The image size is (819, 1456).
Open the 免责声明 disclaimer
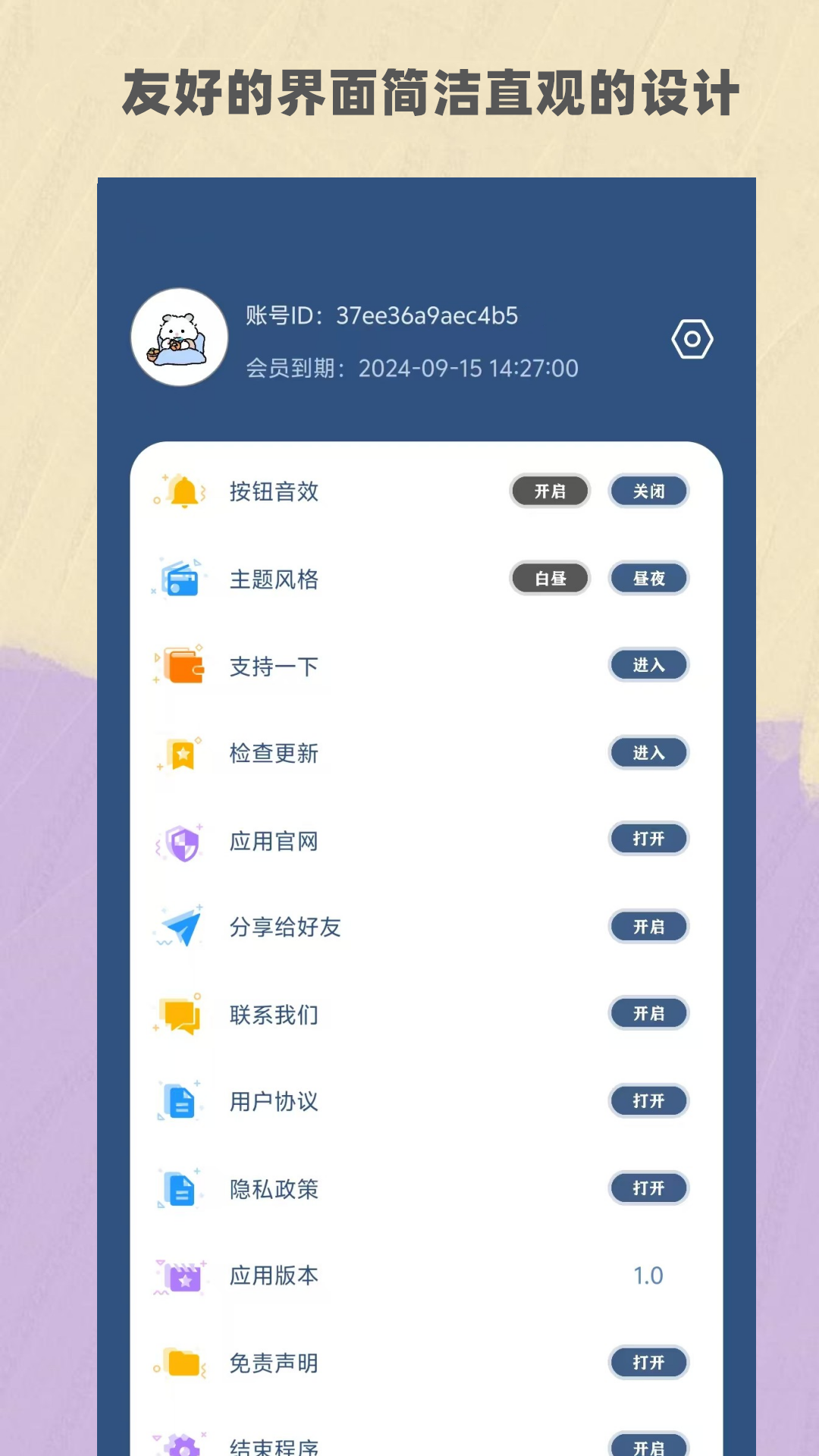click(x=648, y=1363)
